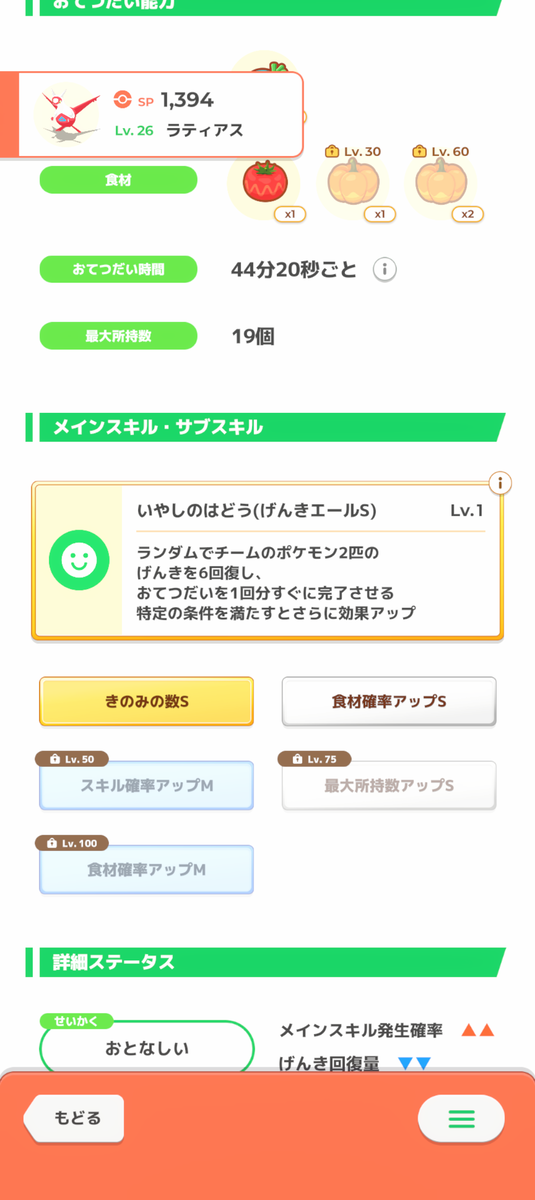Open the hamburger menu button
The height and width of the screenshot is (1200, 535).
(461, 1119)
